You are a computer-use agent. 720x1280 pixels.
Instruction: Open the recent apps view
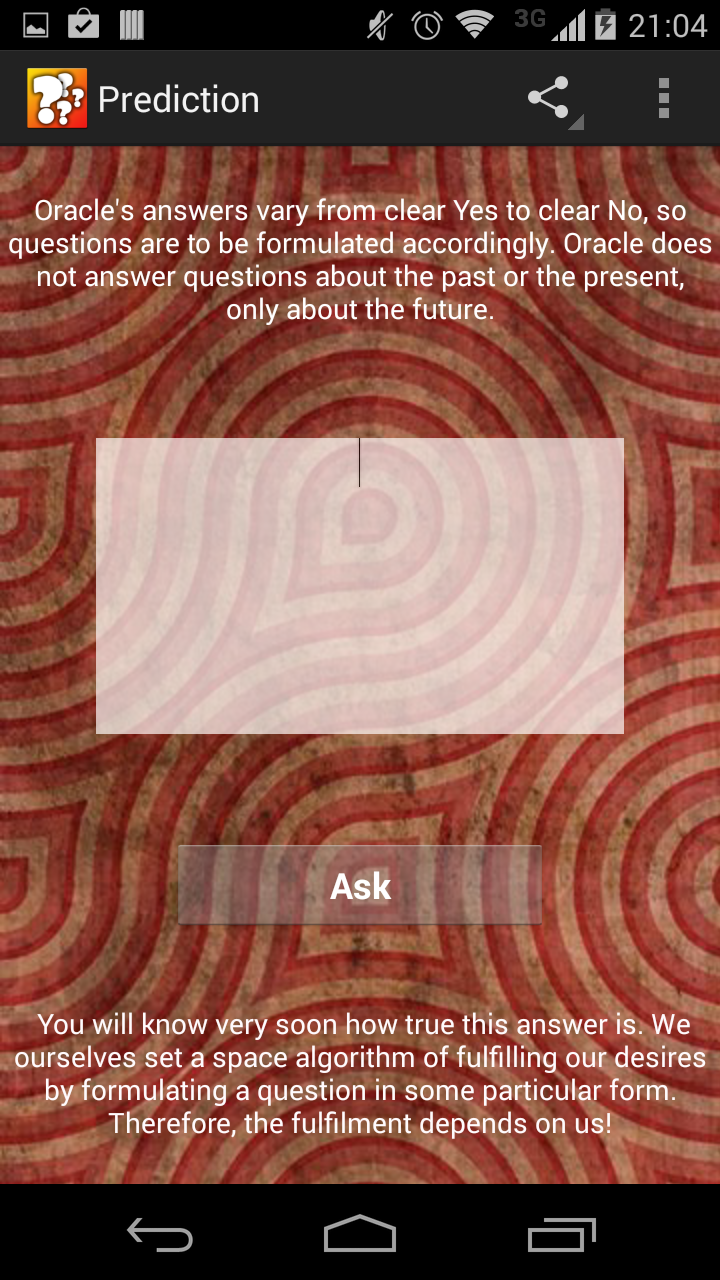click(x=561, y=1235)
